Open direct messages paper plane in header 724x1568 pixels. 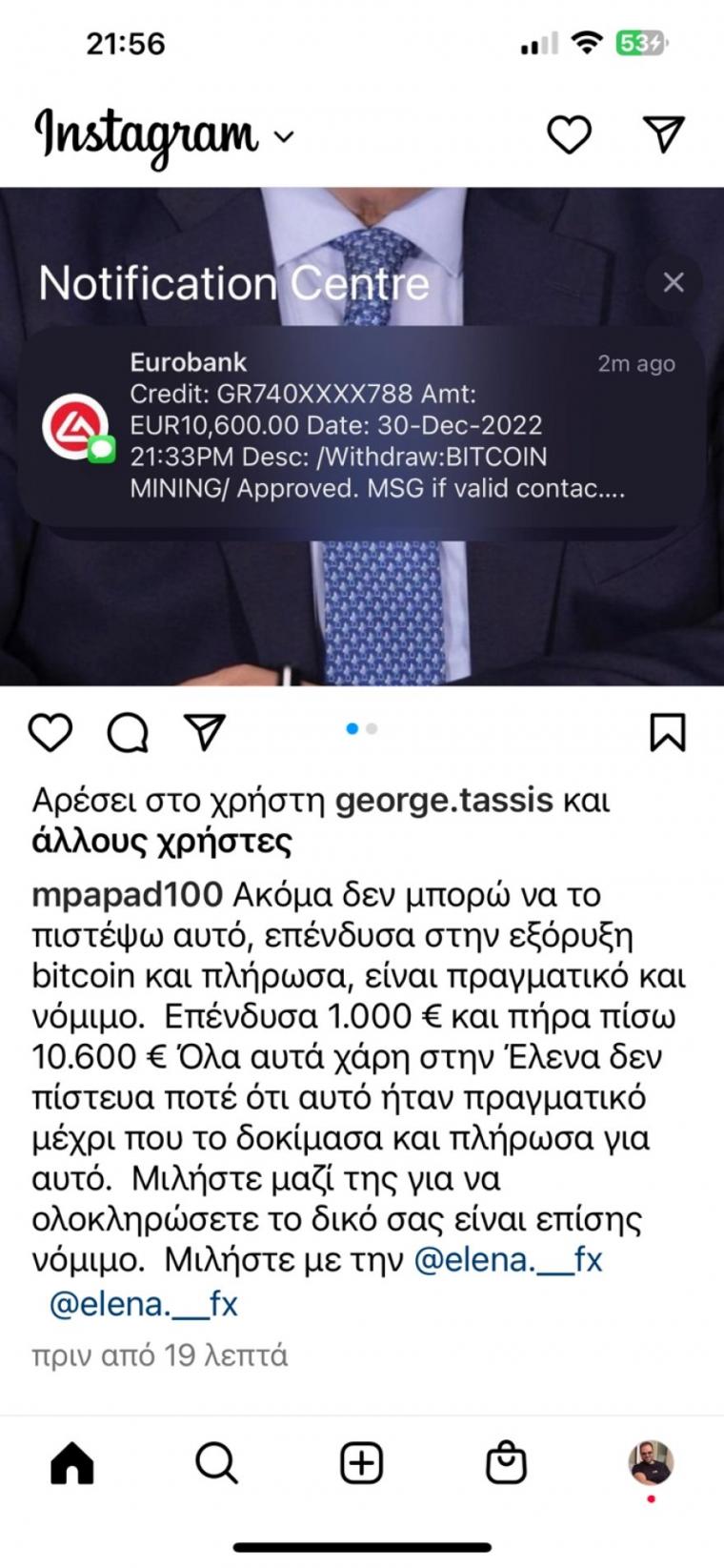click(664, 134)
